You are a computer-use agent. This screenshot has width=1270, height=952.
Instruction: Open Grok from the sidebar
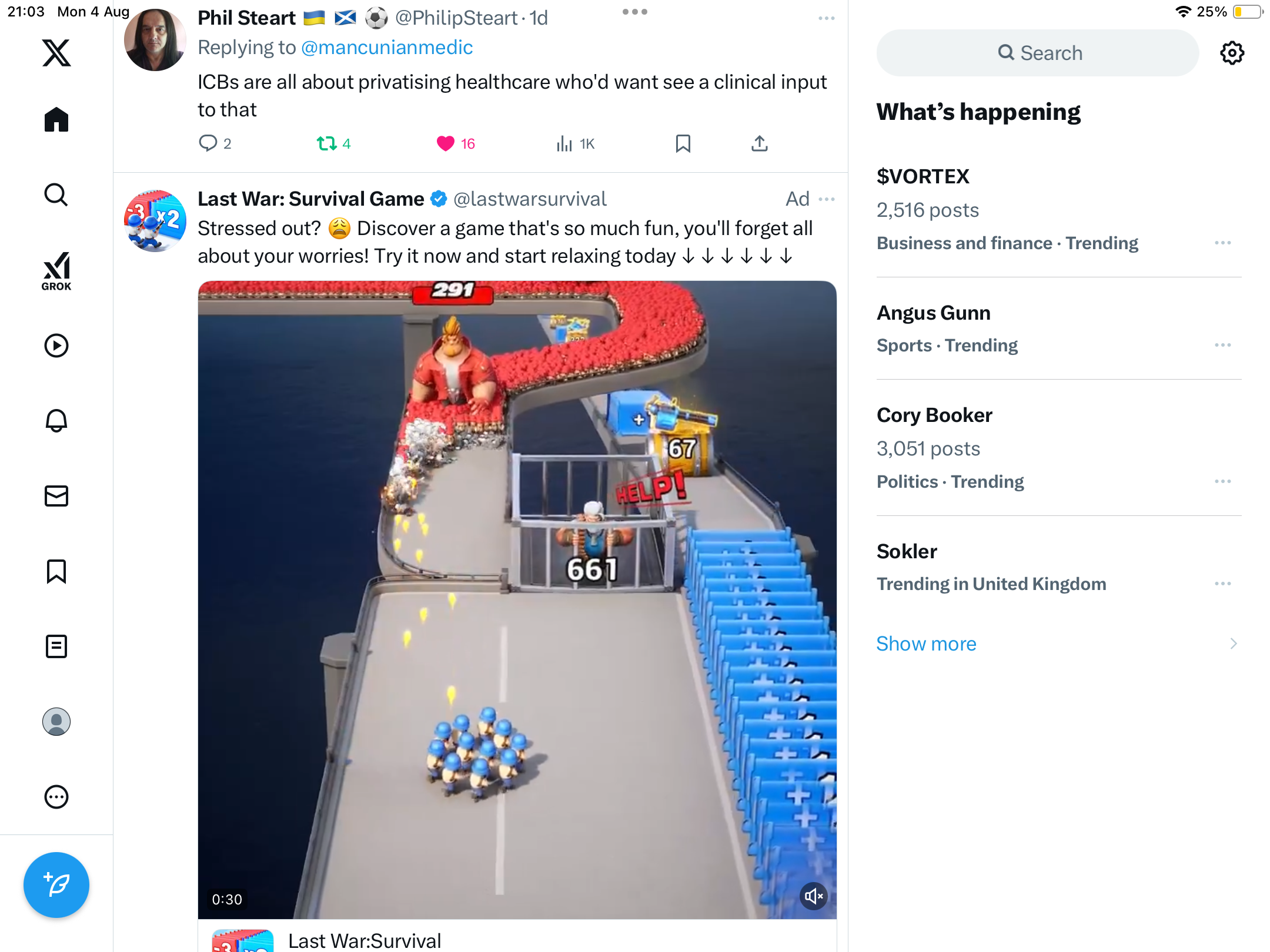coord(56,271)
